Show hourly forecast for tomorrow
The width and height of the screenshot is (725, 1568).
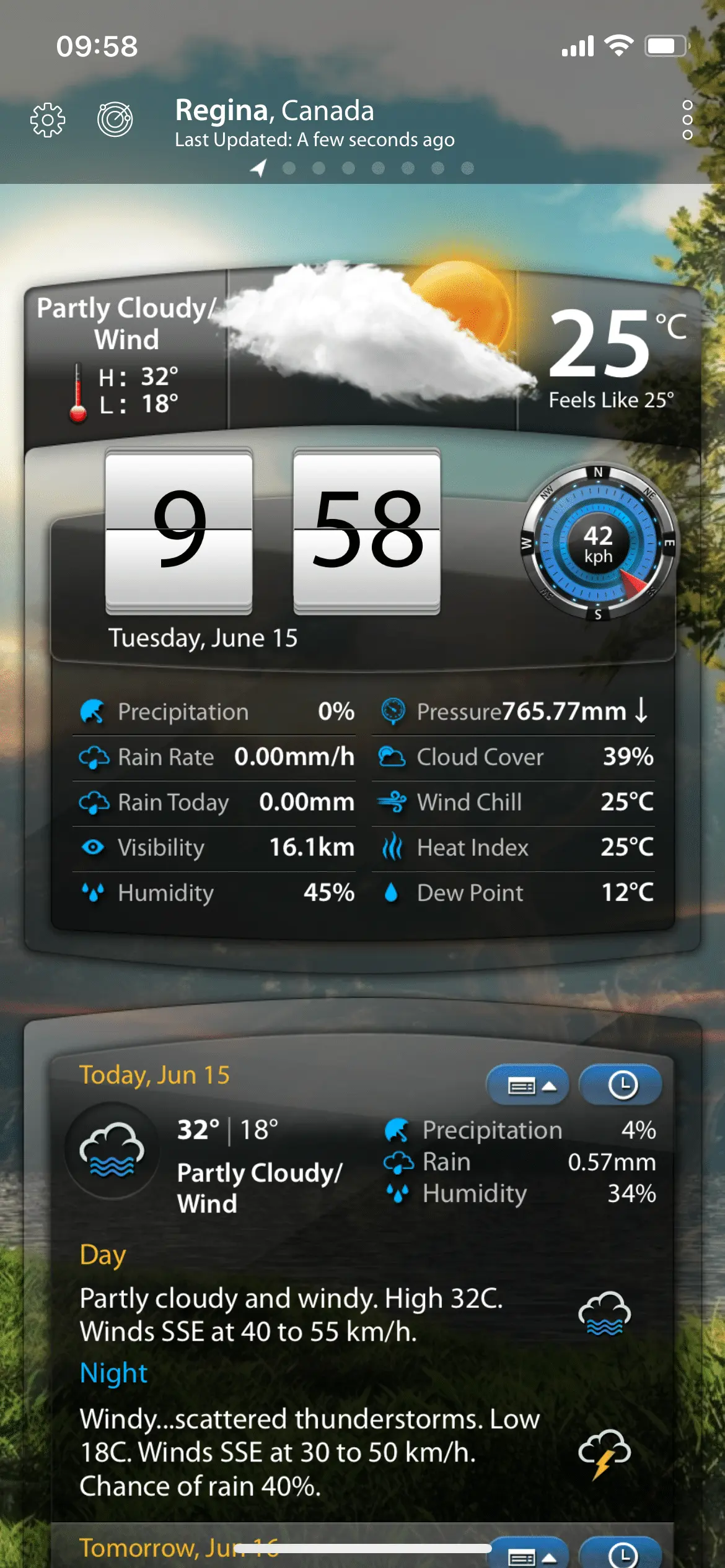(x=622, y=1553)
